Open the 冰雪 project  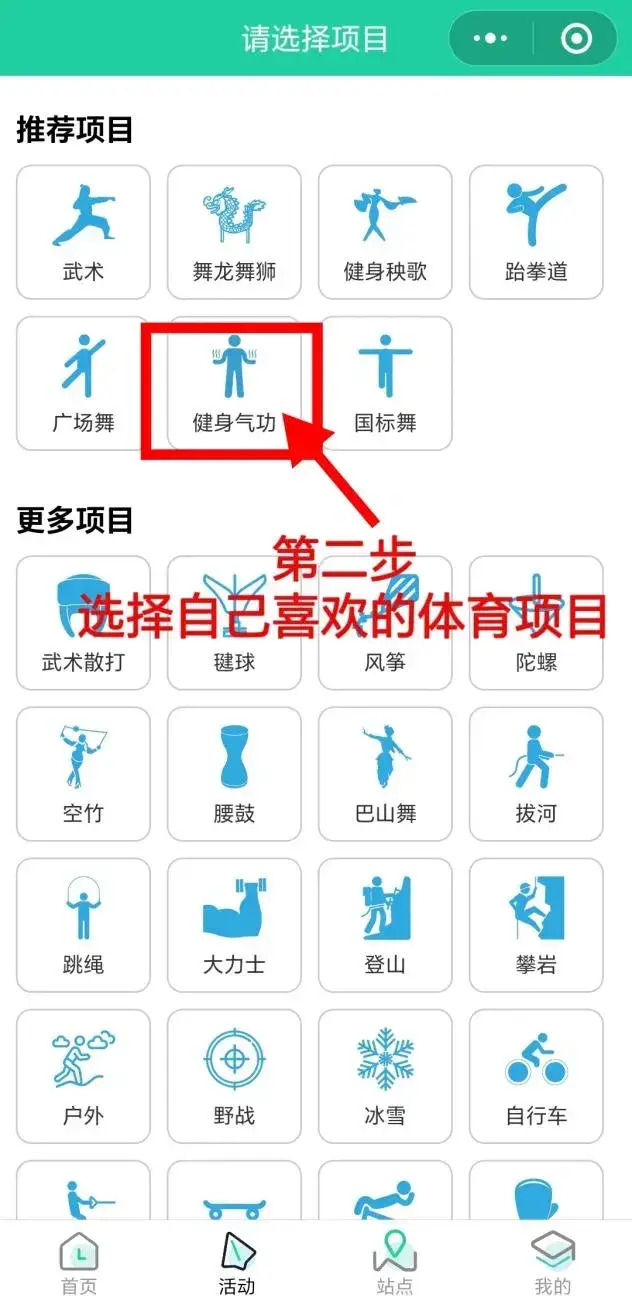[x=385, y=1076]
